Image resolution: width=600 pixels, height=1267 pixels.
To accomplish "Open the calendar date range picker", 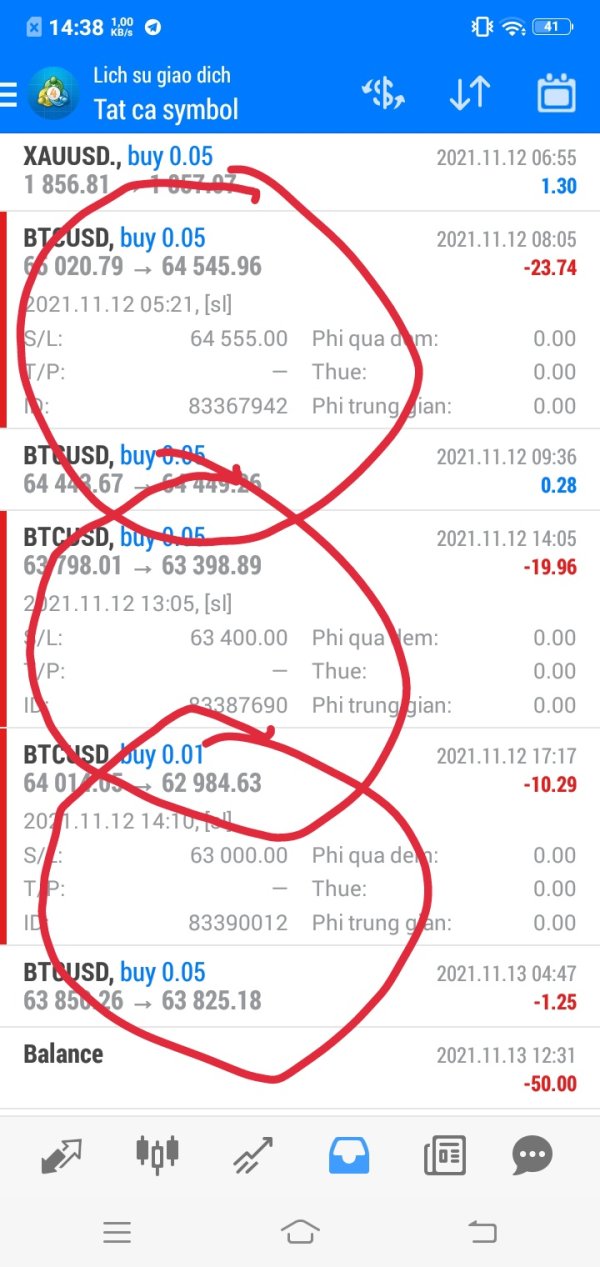I will tap(557, 94).
